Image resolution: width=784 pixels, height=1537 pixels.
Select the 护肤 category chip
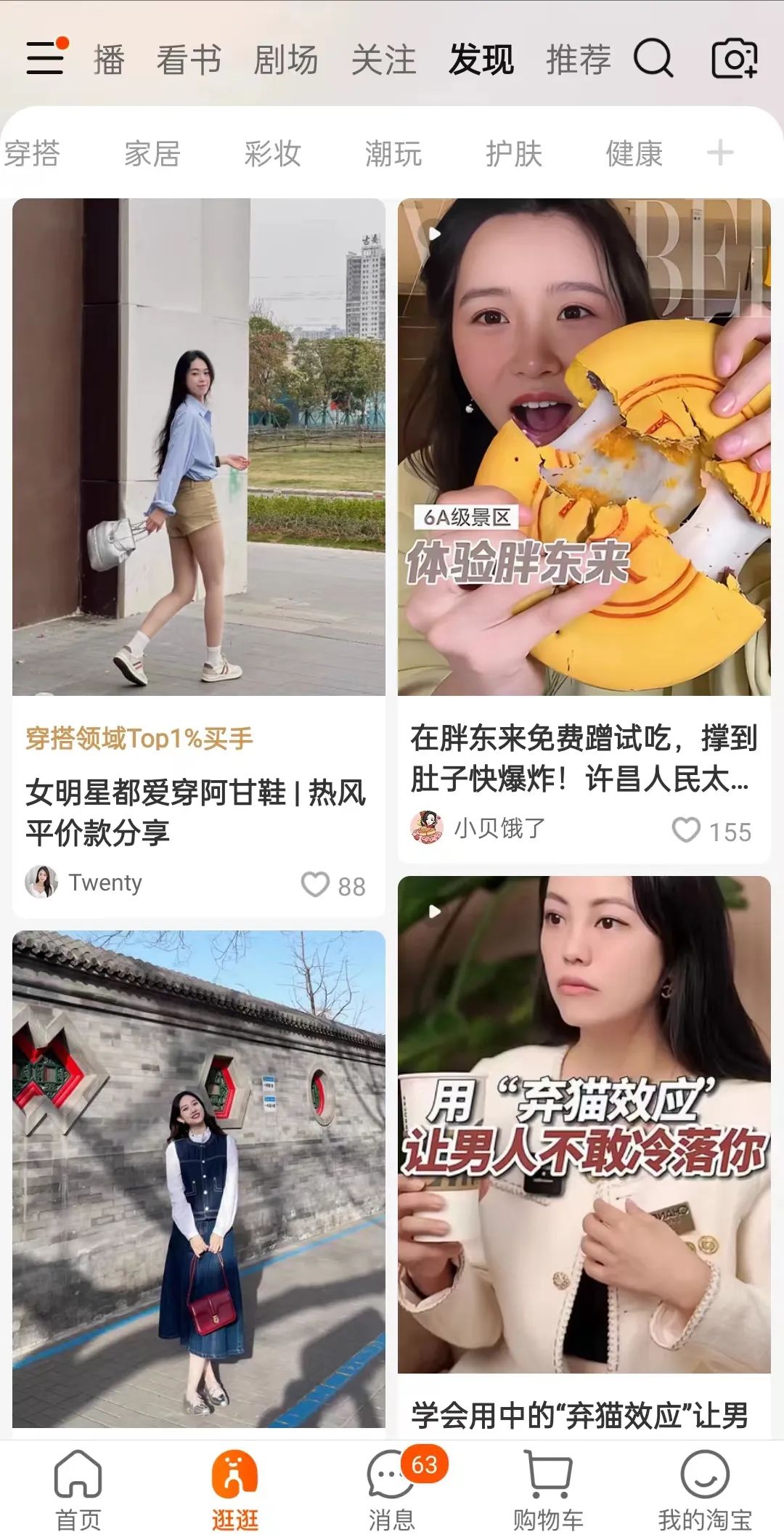click(x=513, y=154)
